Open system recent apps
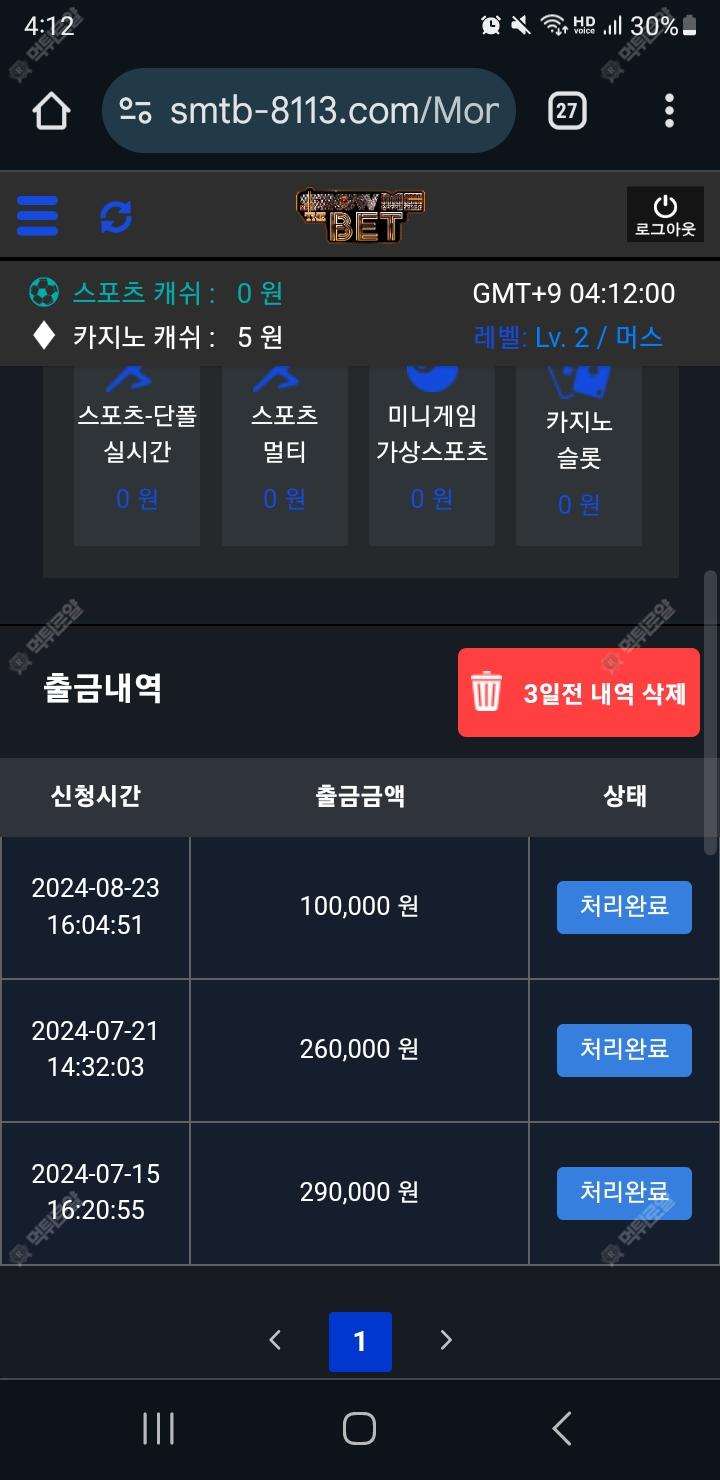This screenshot has height=1480, width=720. tap(158, 1429)
